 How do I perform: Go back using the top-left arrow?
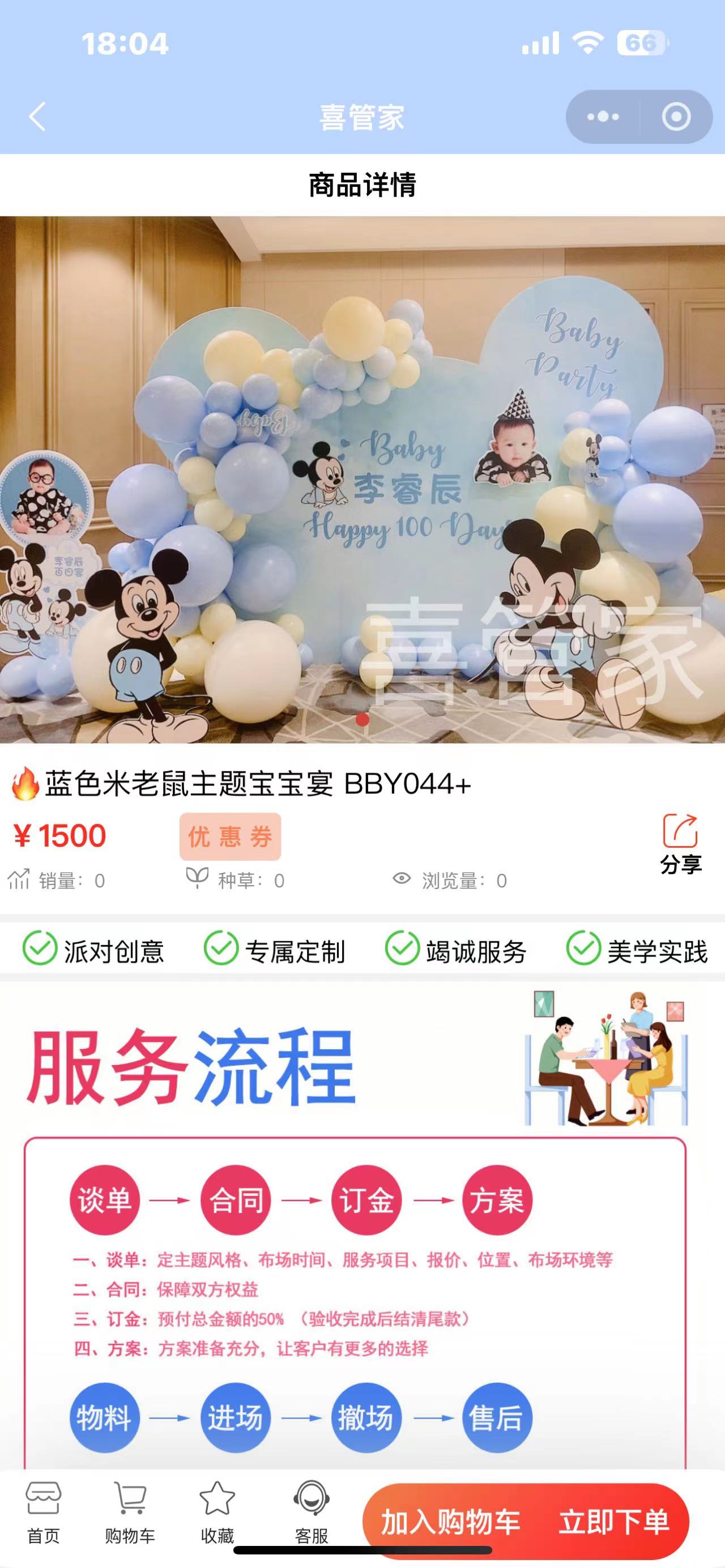point(38,116)
